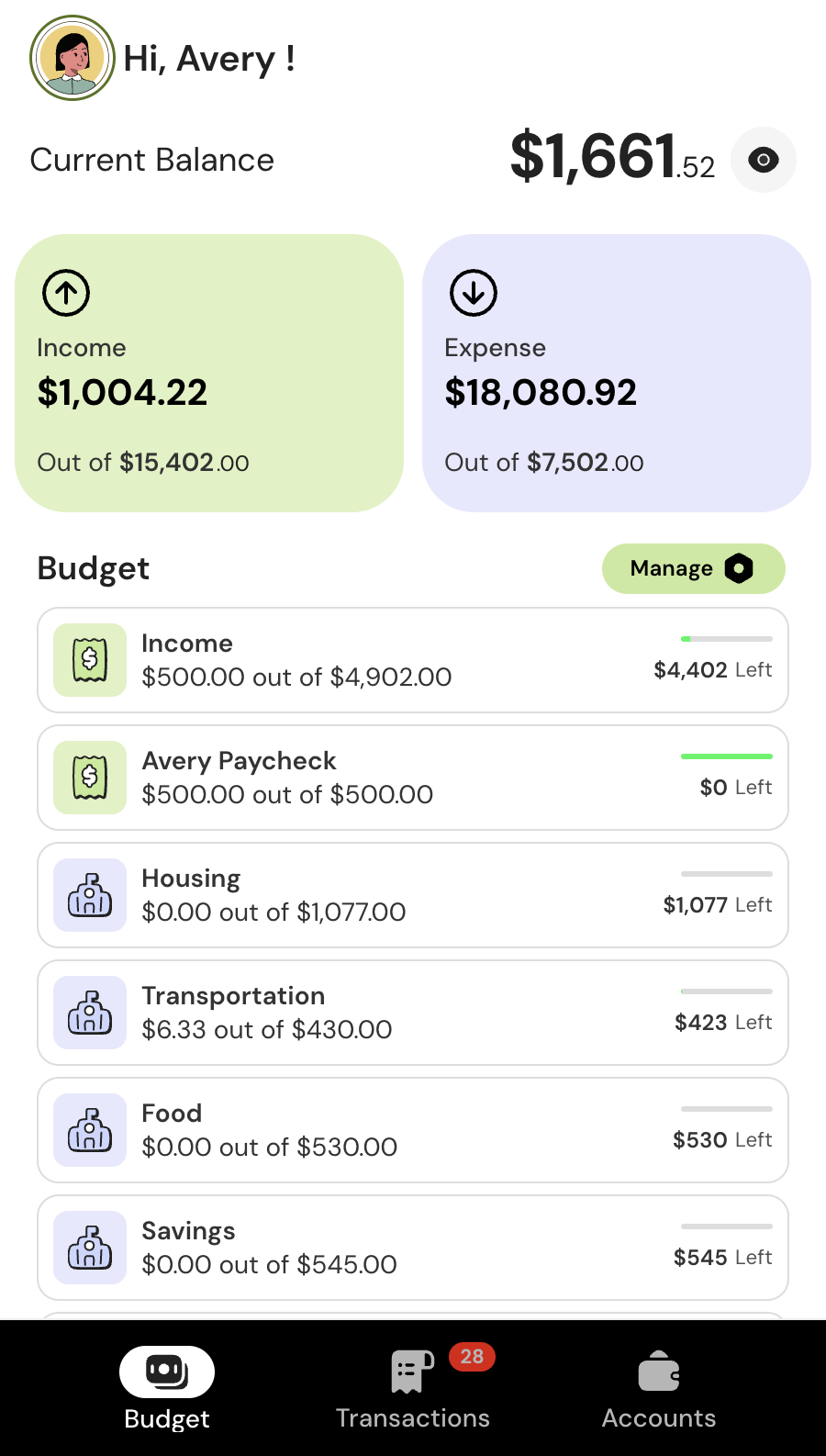
Task: Click the Housing progress bar
Action: [725, 873]
